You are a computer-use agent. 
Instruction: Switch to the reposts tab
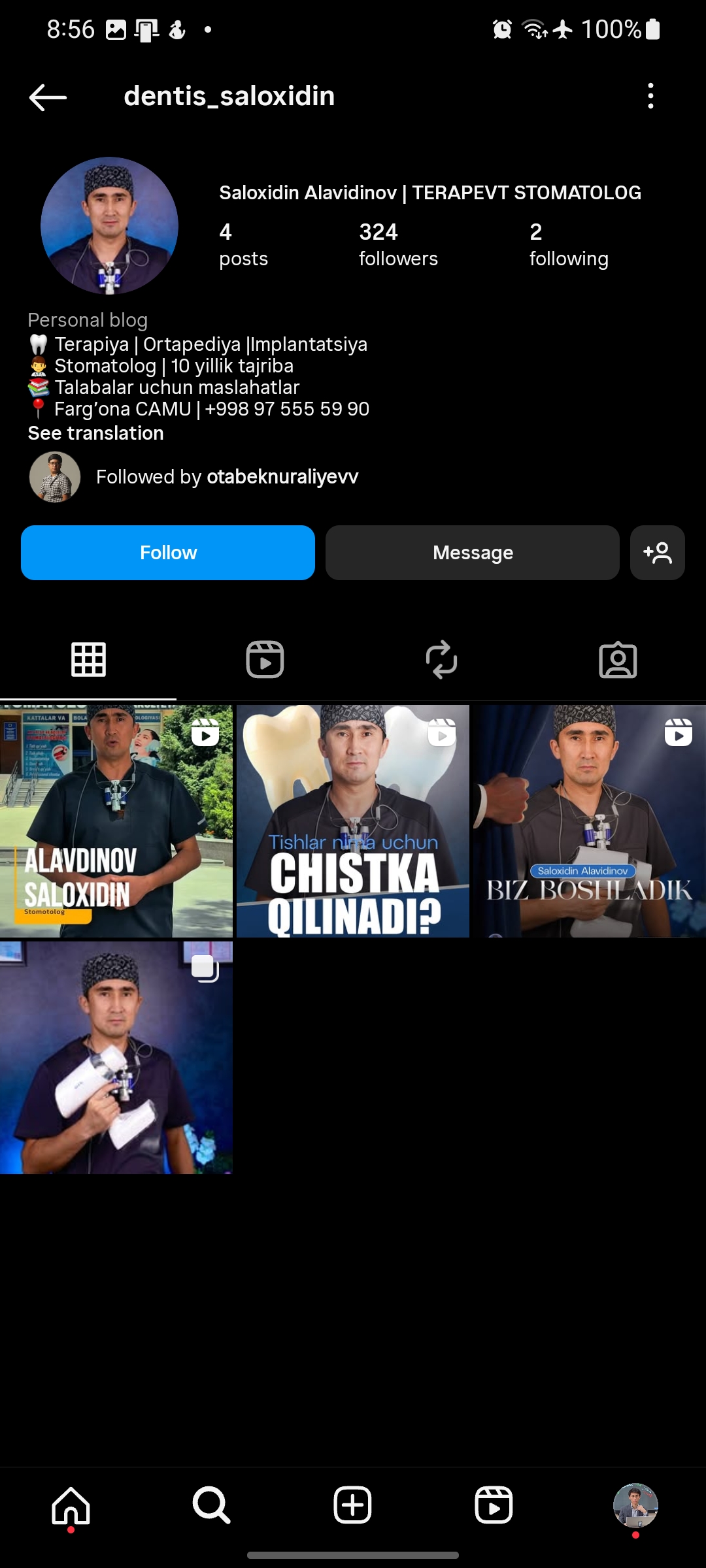[x=441, y=660]
